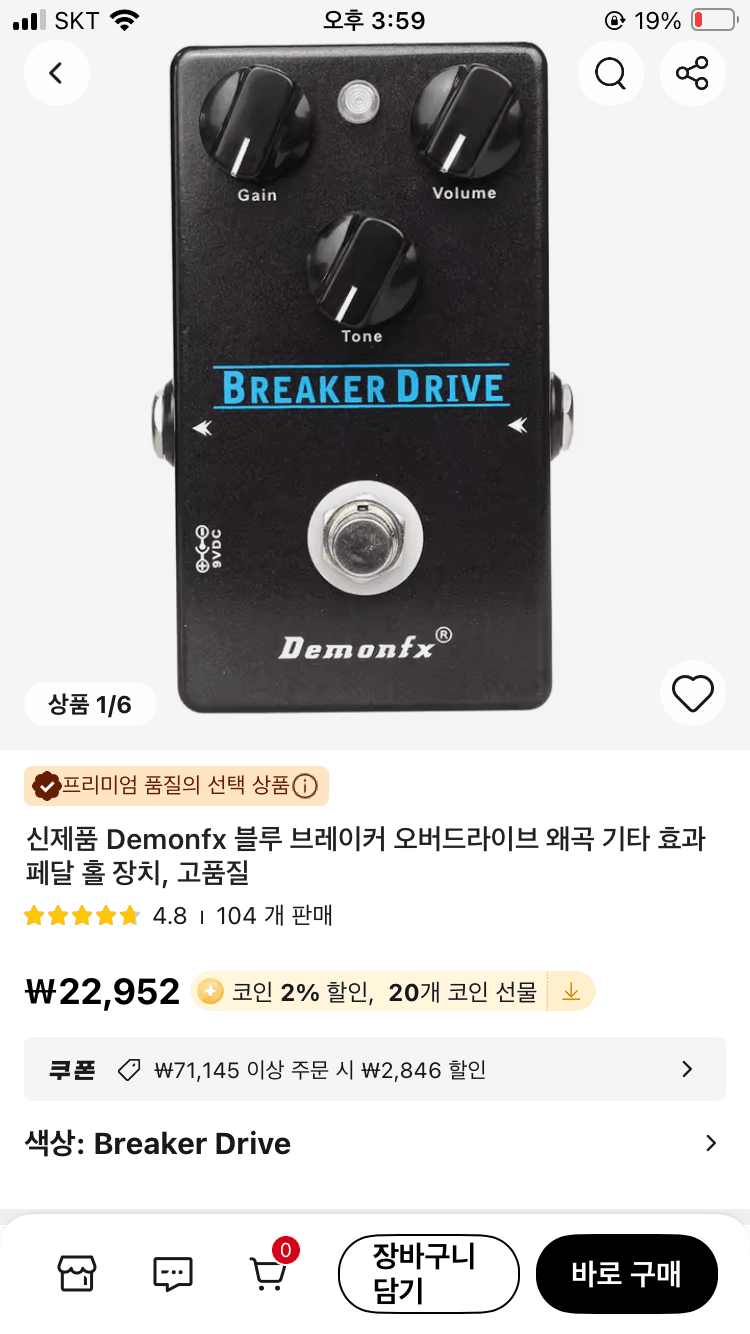
Task: Expand the 색상: Breaker Drive options
Action: [710, 1143]
